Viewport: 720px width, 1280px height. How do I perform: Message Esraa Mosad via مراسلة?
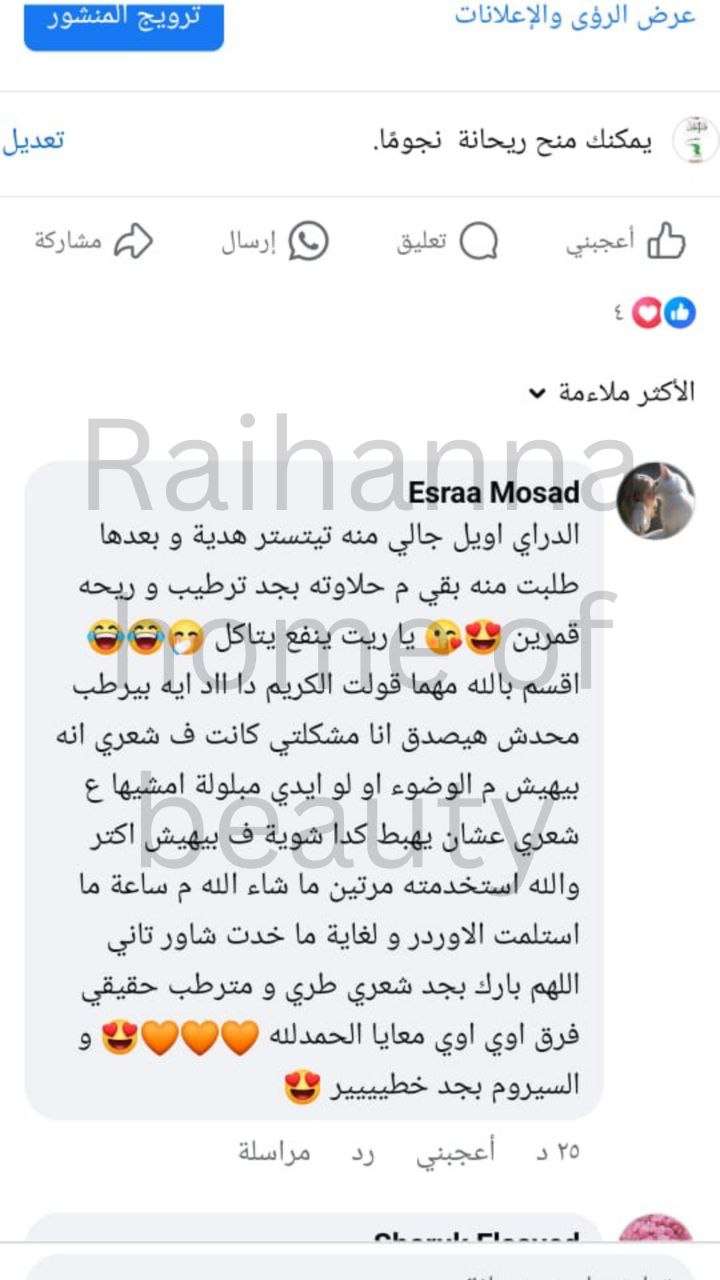274,1152
